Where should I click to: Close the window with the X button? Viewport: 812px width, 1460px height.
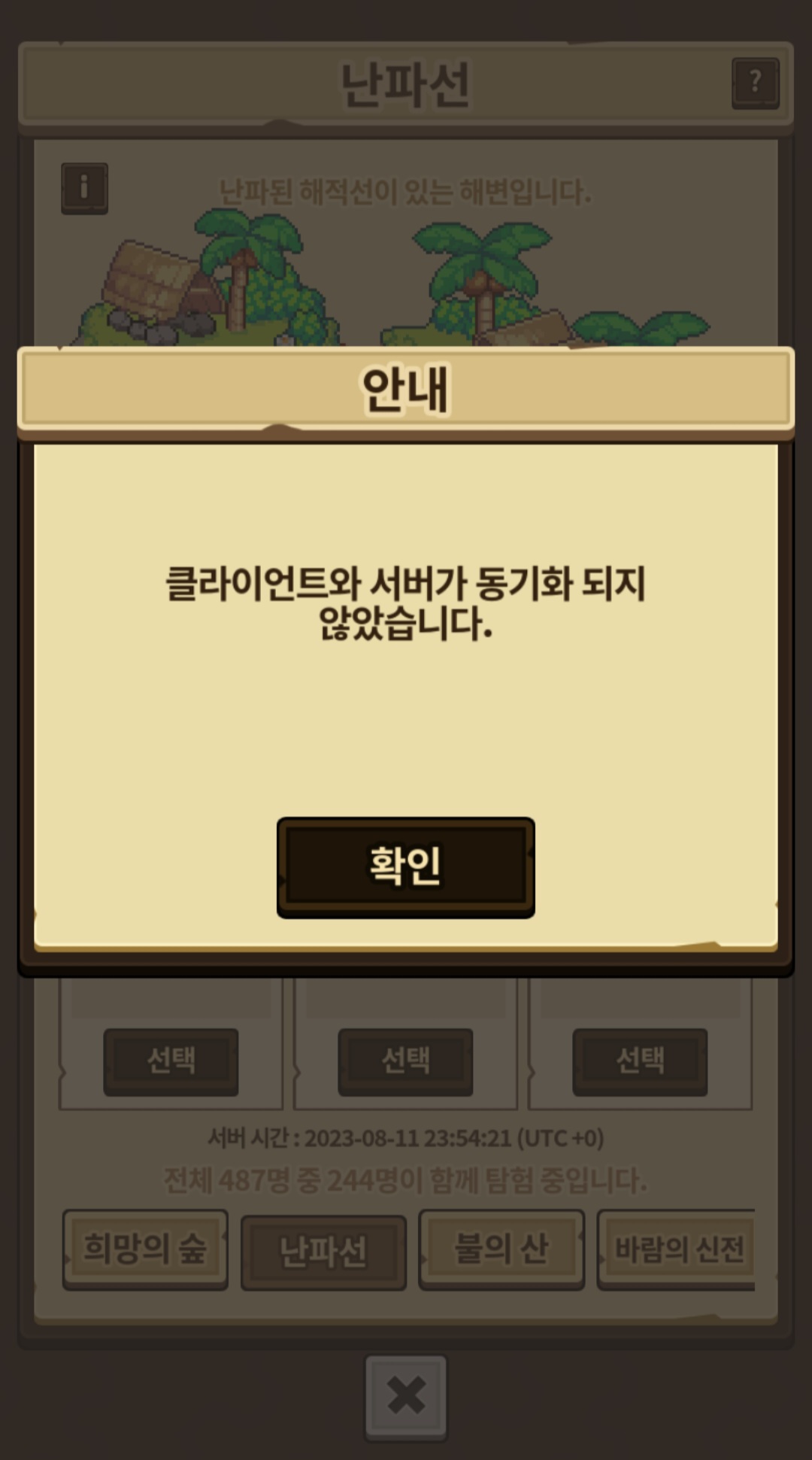pyautogui.click(x=406, y=1396)
